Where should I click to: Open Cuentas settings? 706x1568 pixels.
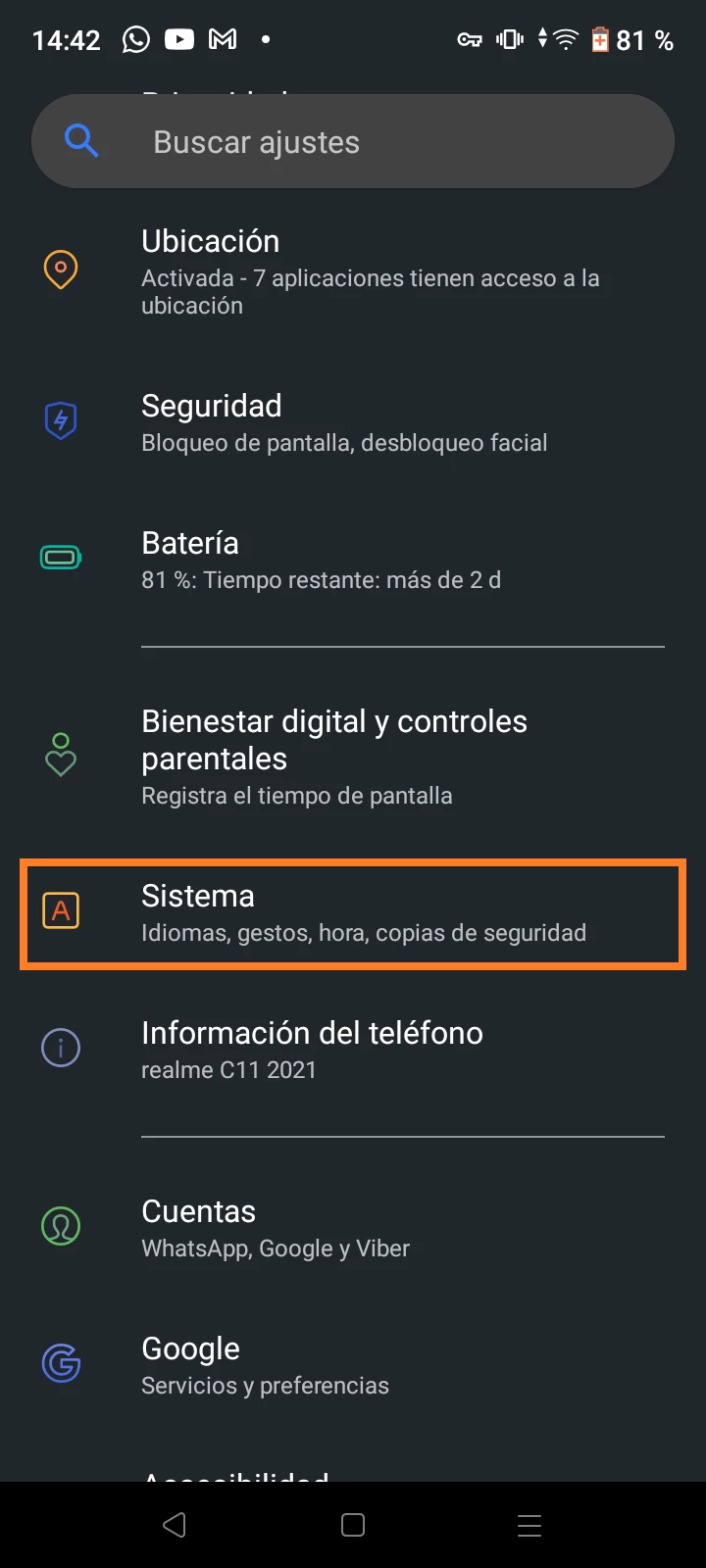pos(353,1228)
